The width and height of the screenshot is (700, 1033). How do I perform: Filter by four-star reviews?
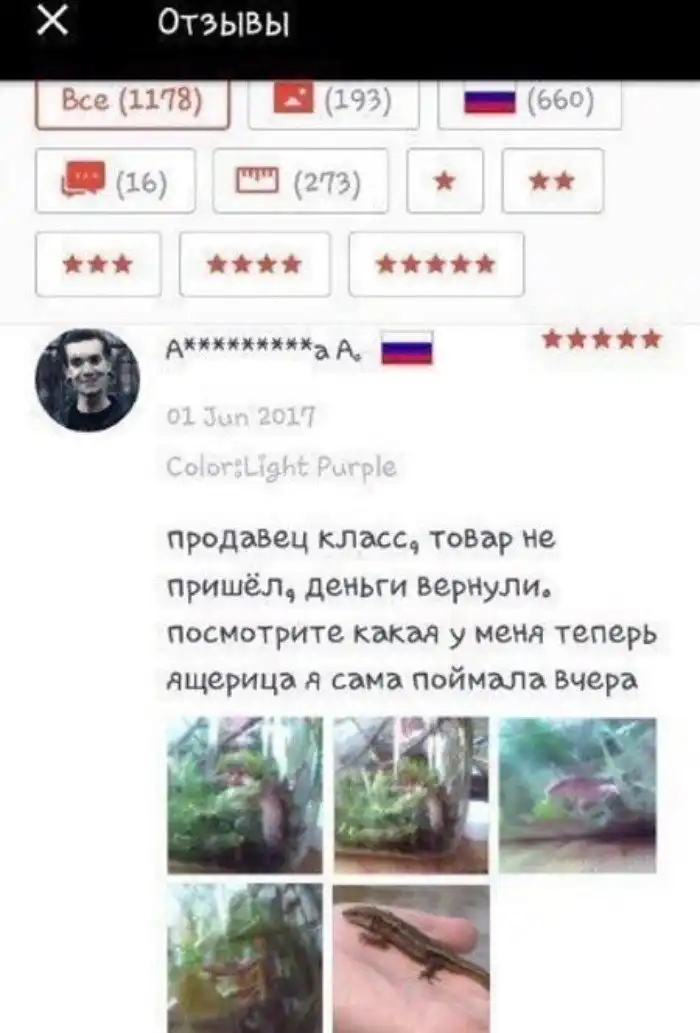[x=254, y=264]
